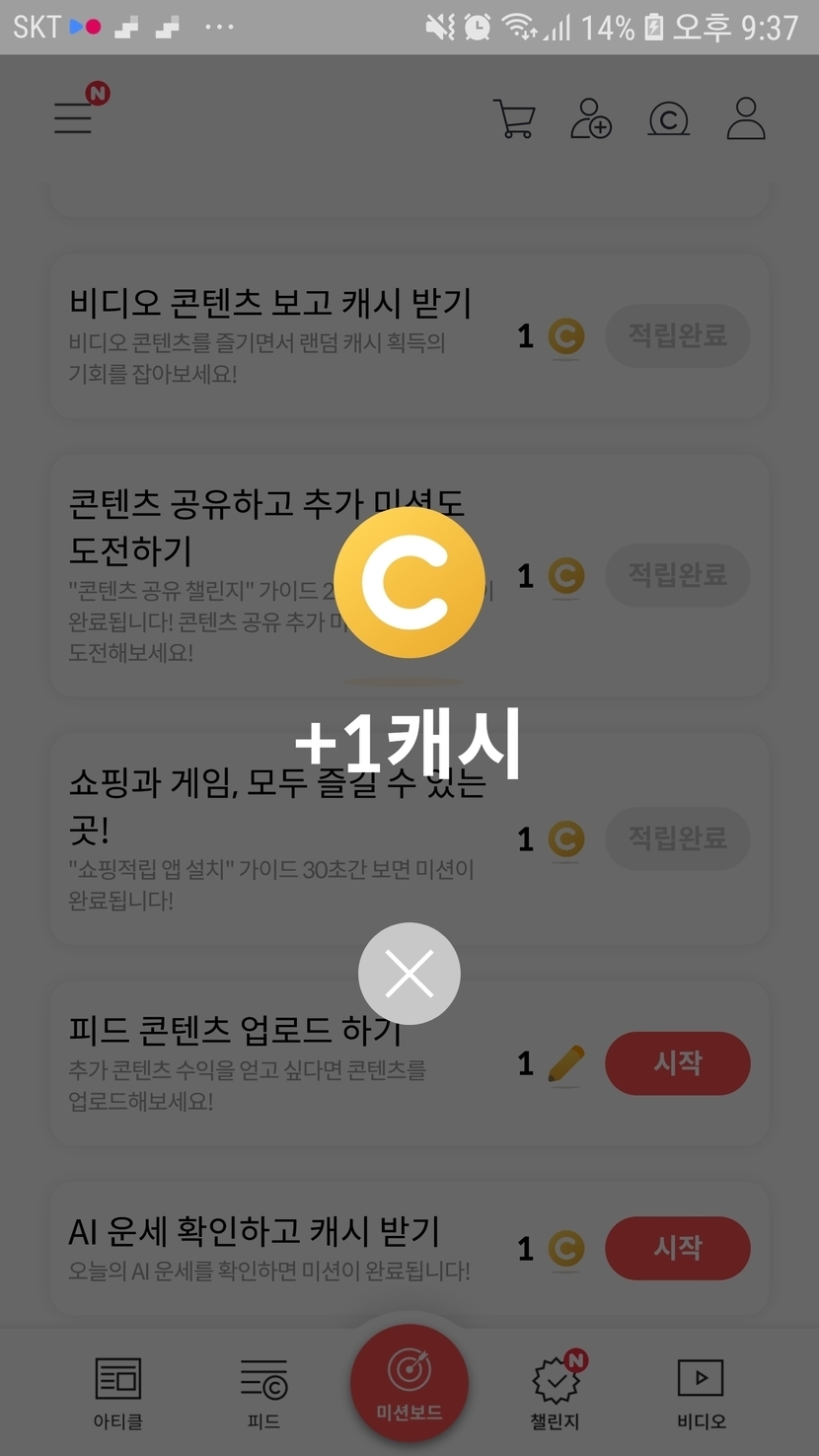Open my profile
Image resolution: width=819 pixels, height=1456 pixels.
(746, 118)
